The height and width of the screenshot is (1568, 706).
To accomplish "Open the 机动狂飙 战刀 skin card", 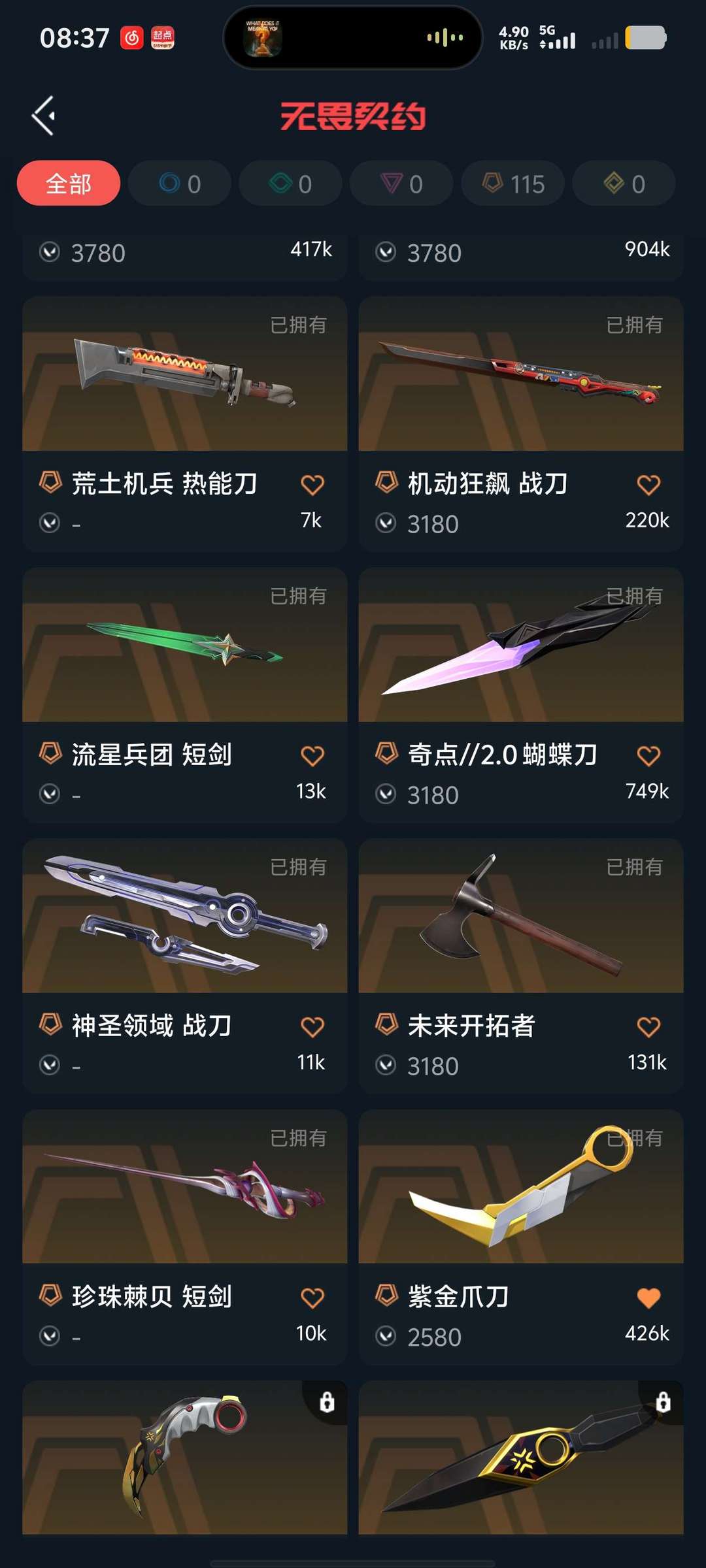I will point(521,424).
